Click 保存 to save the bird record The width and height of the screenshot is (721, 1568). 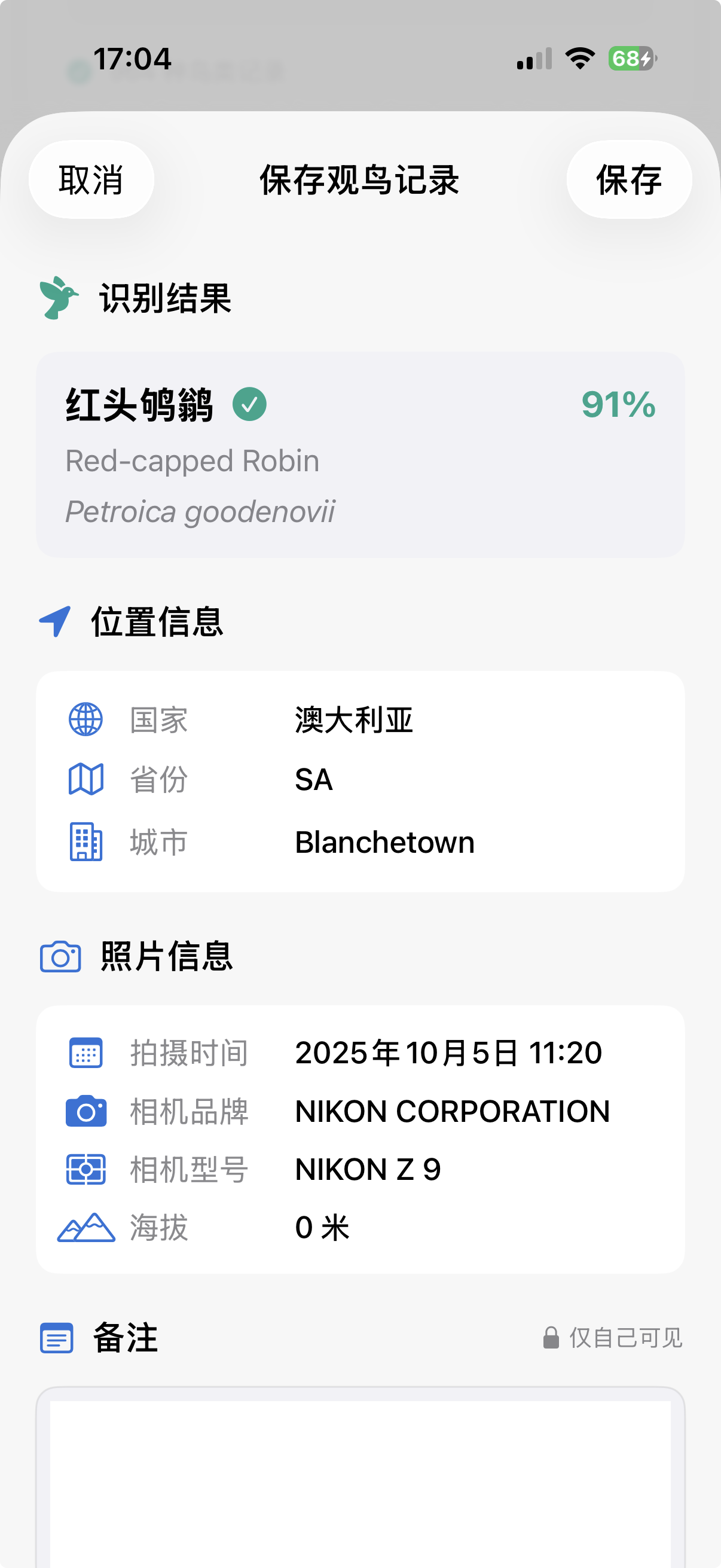point(629,179)
